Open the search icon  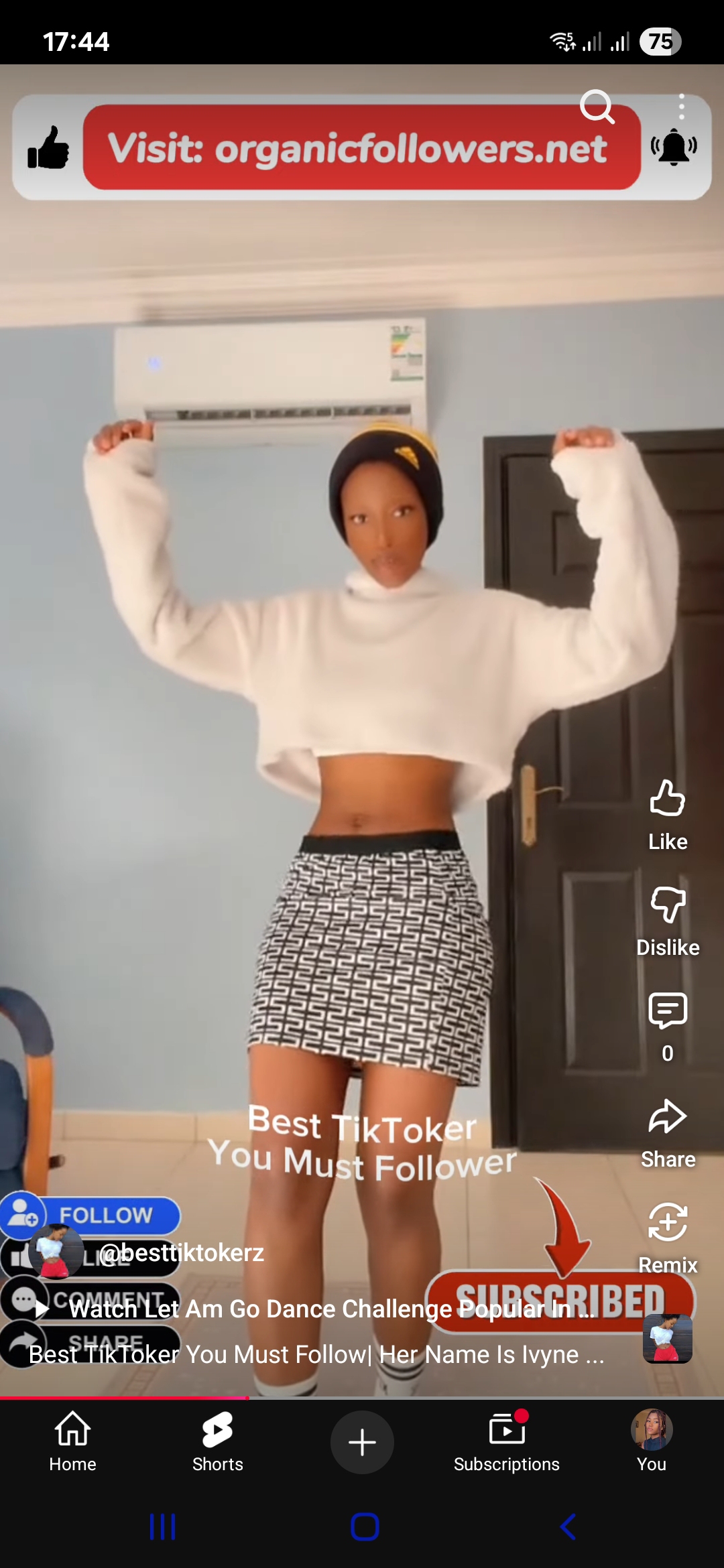[x=597, y=107]
